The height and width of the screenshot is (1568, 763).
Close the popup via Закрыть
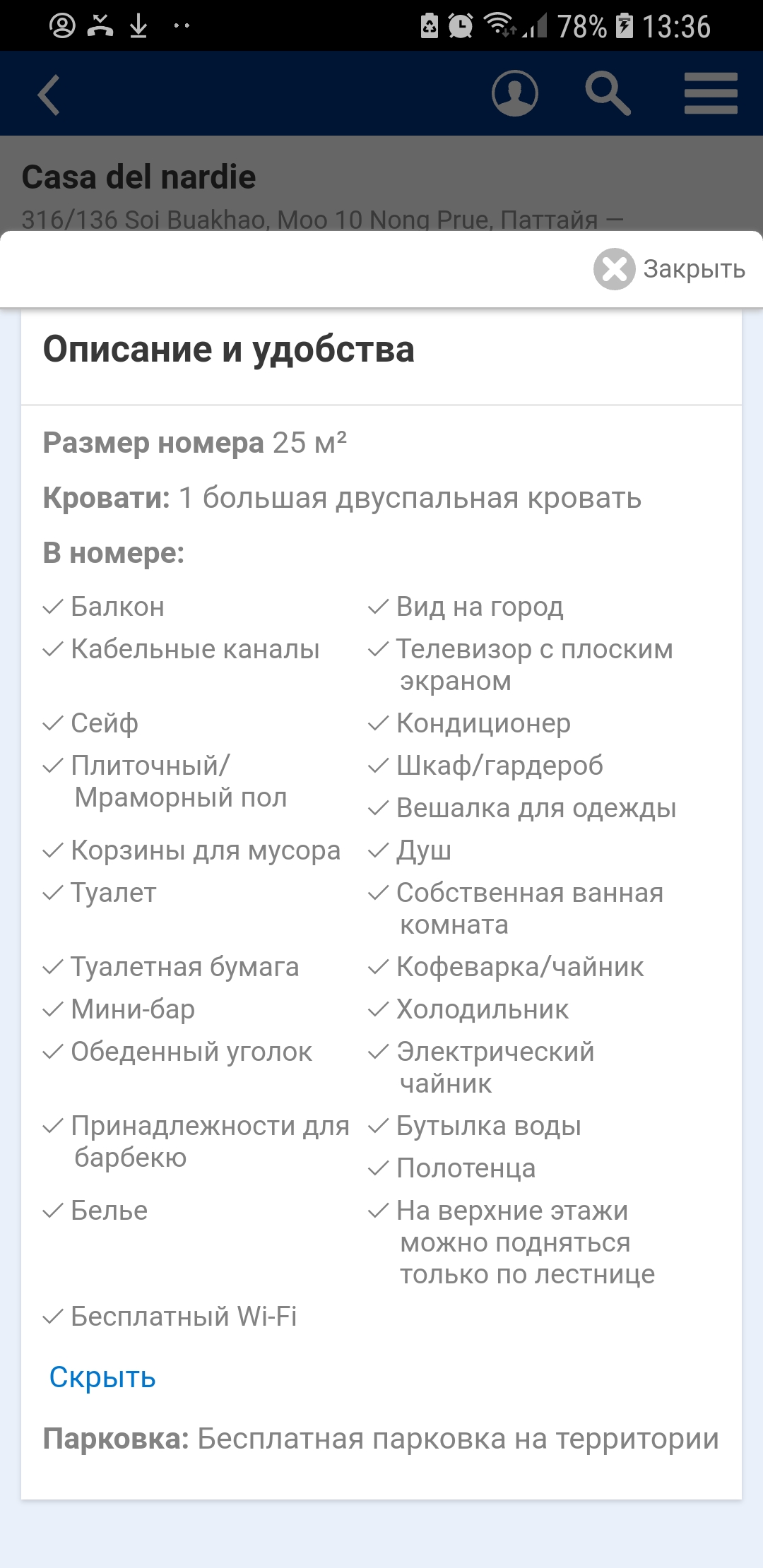tap(669, 269)
